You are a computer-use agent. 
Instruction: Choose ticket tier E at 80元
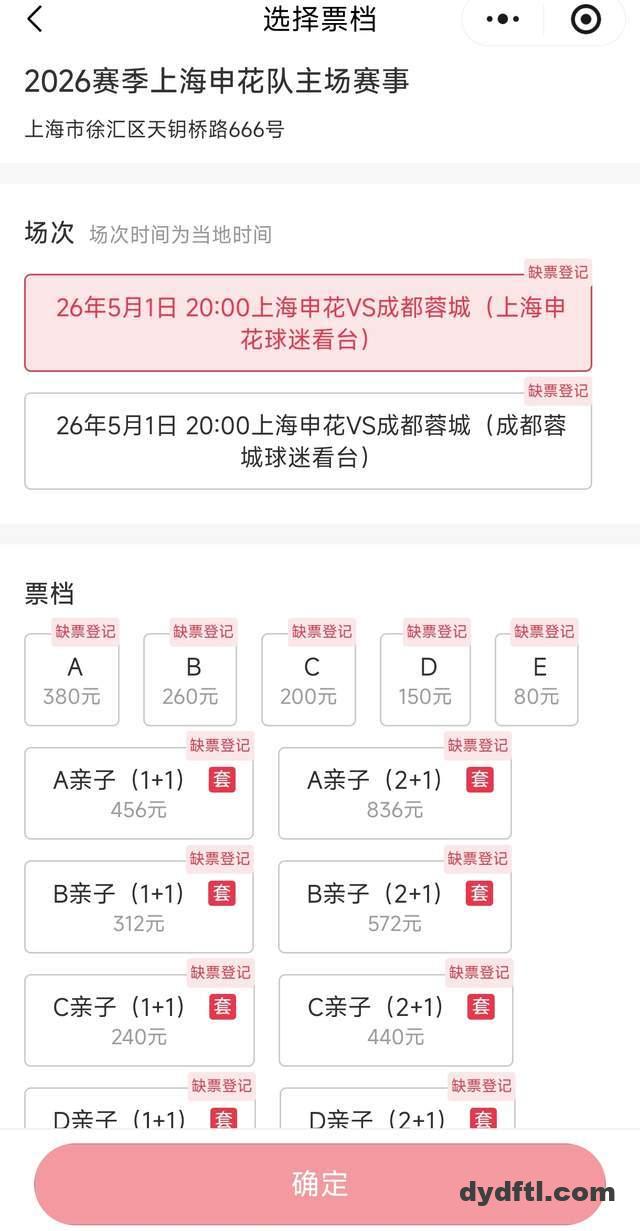pyautogui.click(x=537, y=681)
